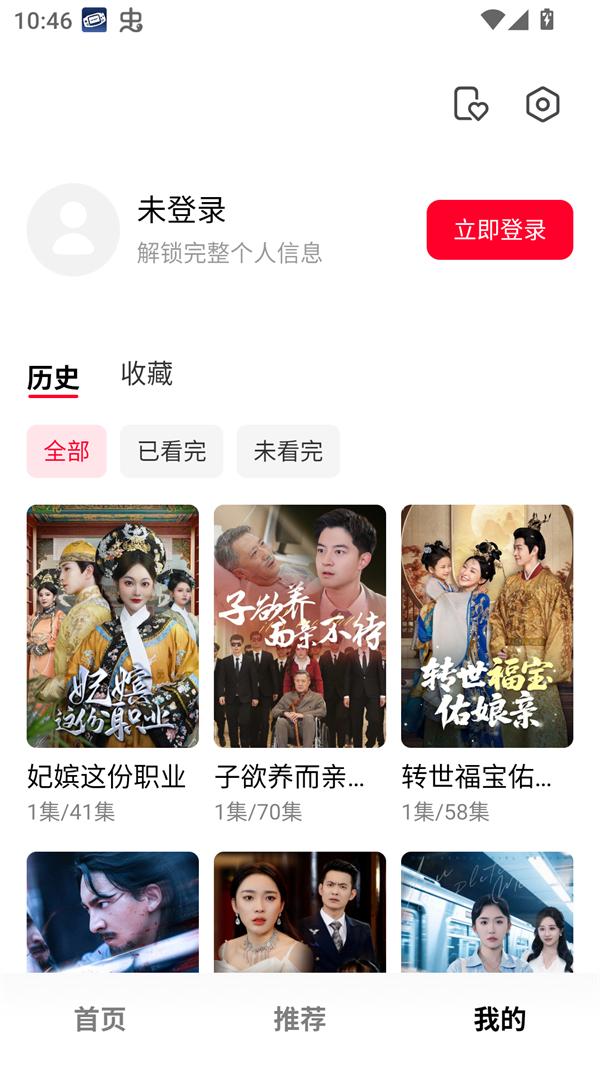The image size is (600, 1066).
Task: Show only 已看完 dramas
Action: [171, 451]
